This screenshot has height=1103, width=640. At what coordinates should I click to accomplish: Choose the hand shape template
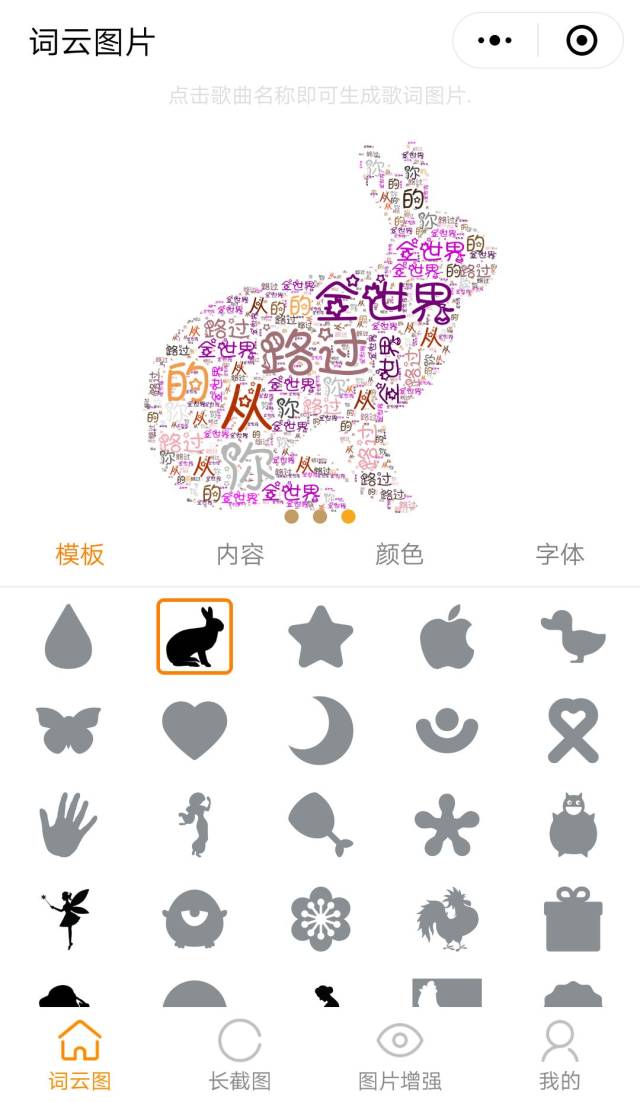click(68, 824)
